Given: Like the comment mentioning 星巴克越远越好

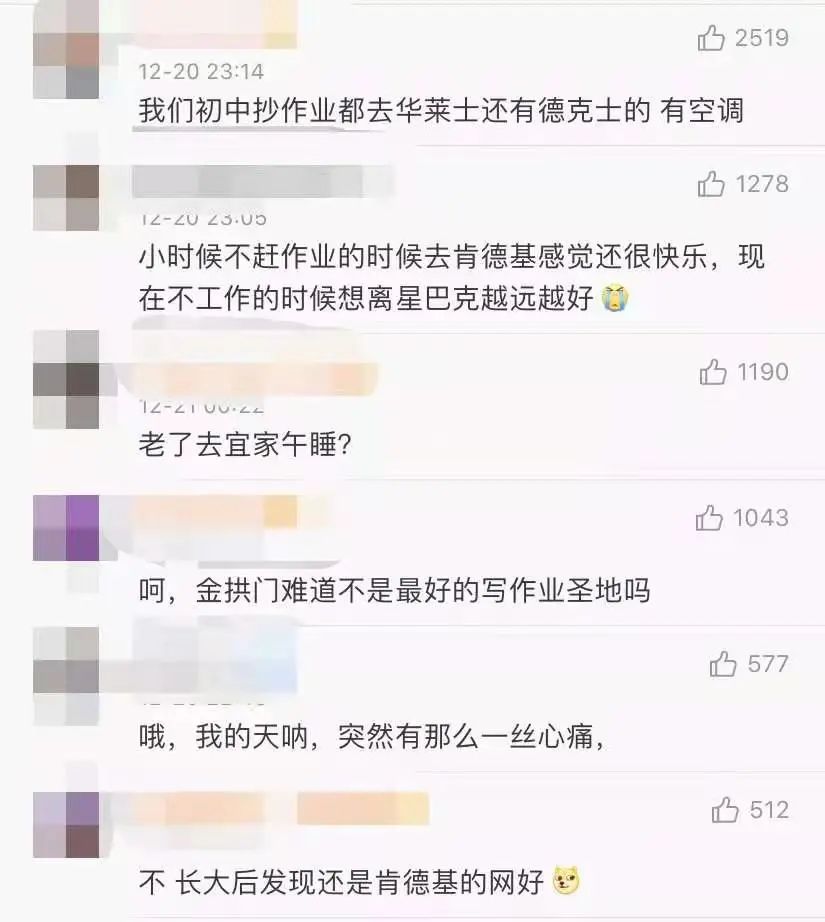Looking at the screenshot, I should [x=712, y=185].
